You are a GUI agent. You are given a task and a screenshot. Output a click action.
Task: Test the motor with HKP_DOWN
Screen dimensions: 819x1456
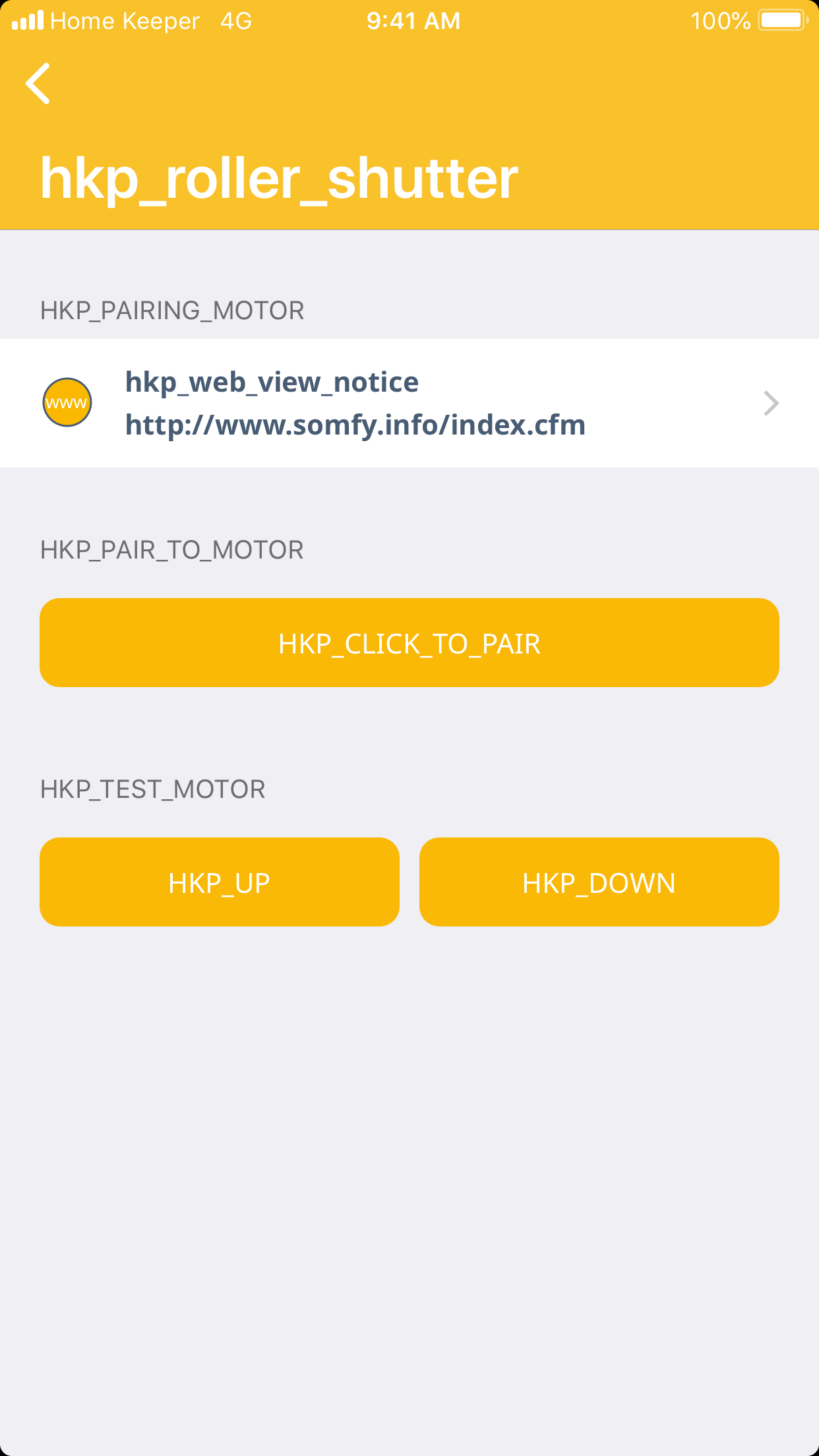click(x=599, y=882)
